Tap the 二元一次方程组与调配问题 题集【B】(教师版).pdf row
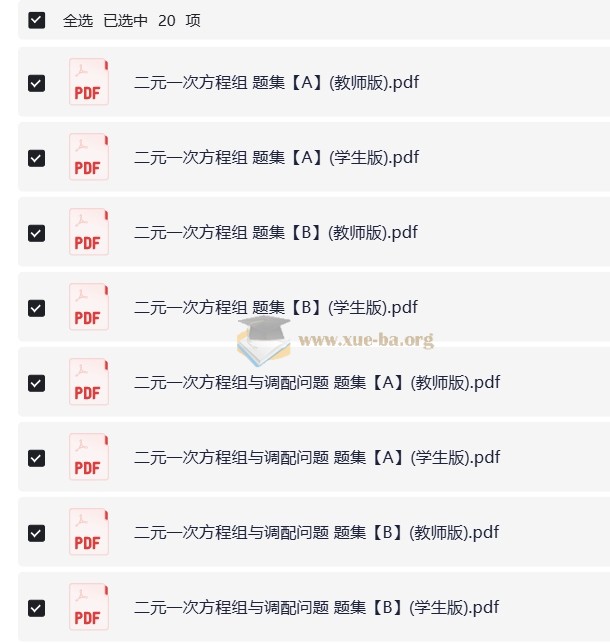The height and width of the screenshot is (643, 610). click(317, 532)
